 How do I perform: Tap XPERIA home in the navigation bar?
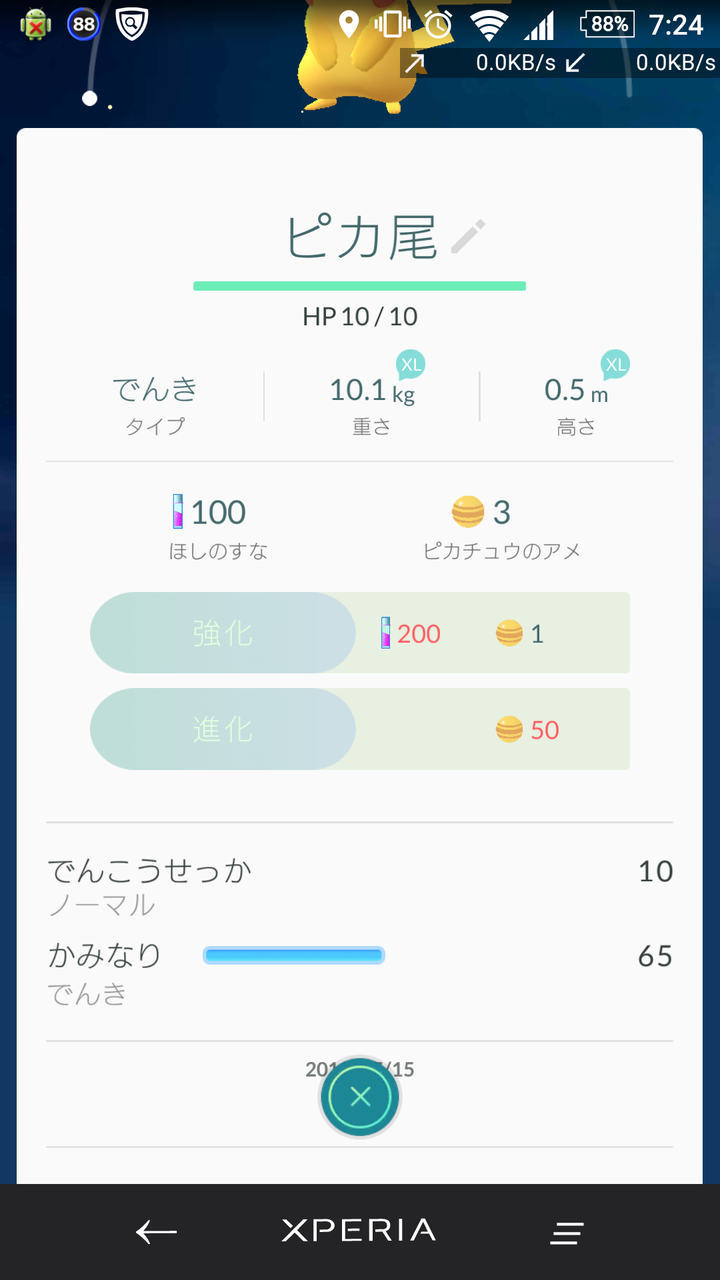click(358, 1231)
